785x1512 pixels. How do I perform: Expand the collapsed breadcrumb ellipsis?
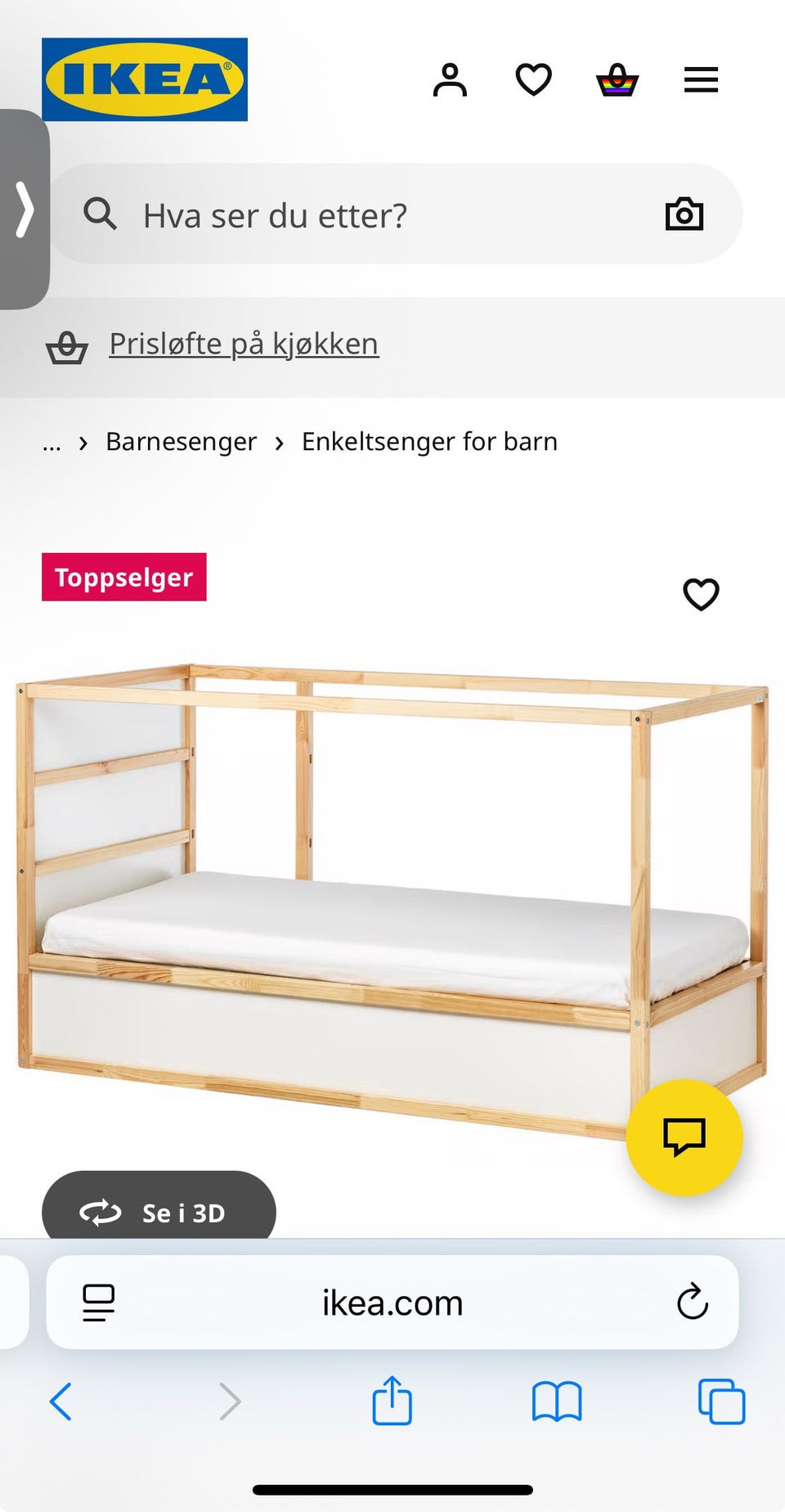click(52, 442)
